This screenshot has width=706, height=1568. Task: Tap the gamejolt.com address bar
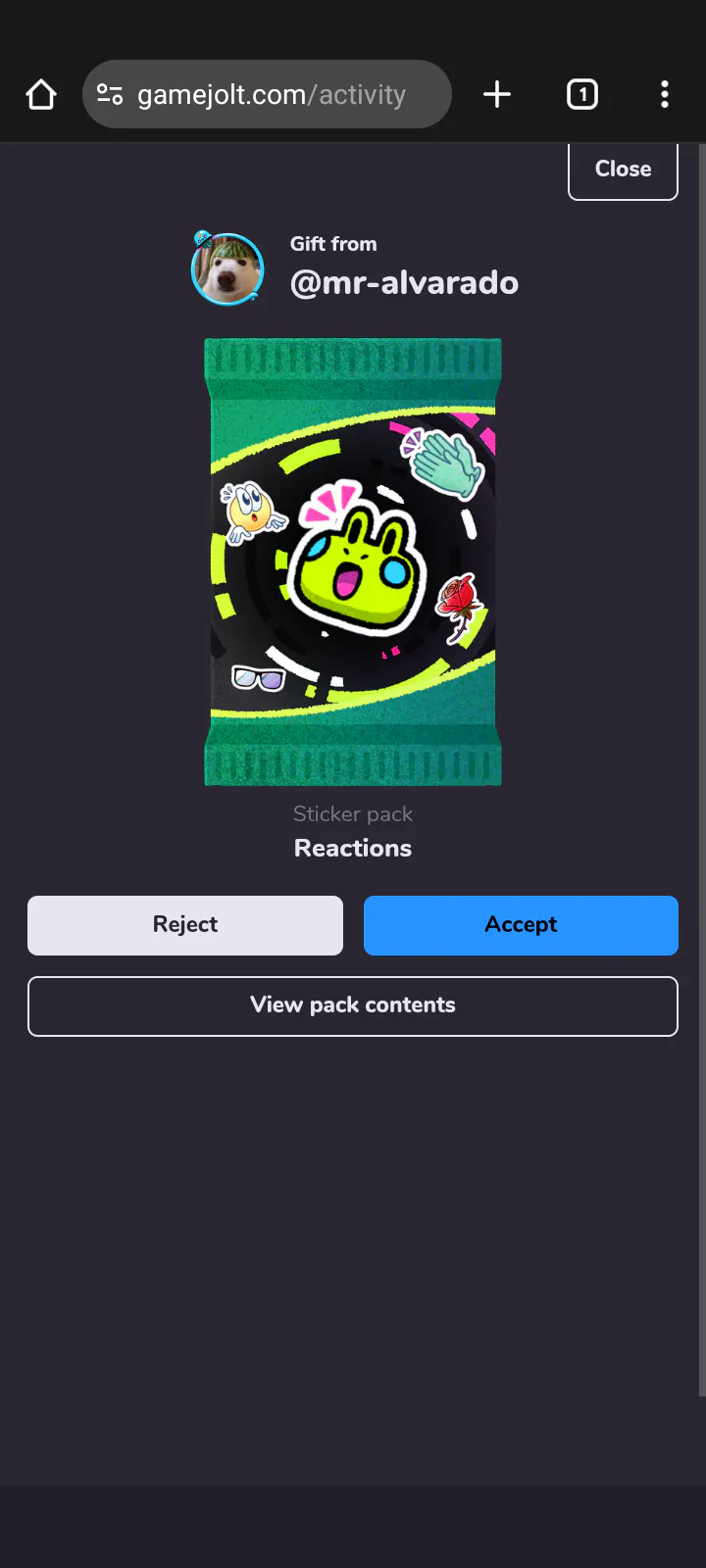coord(267,94)
